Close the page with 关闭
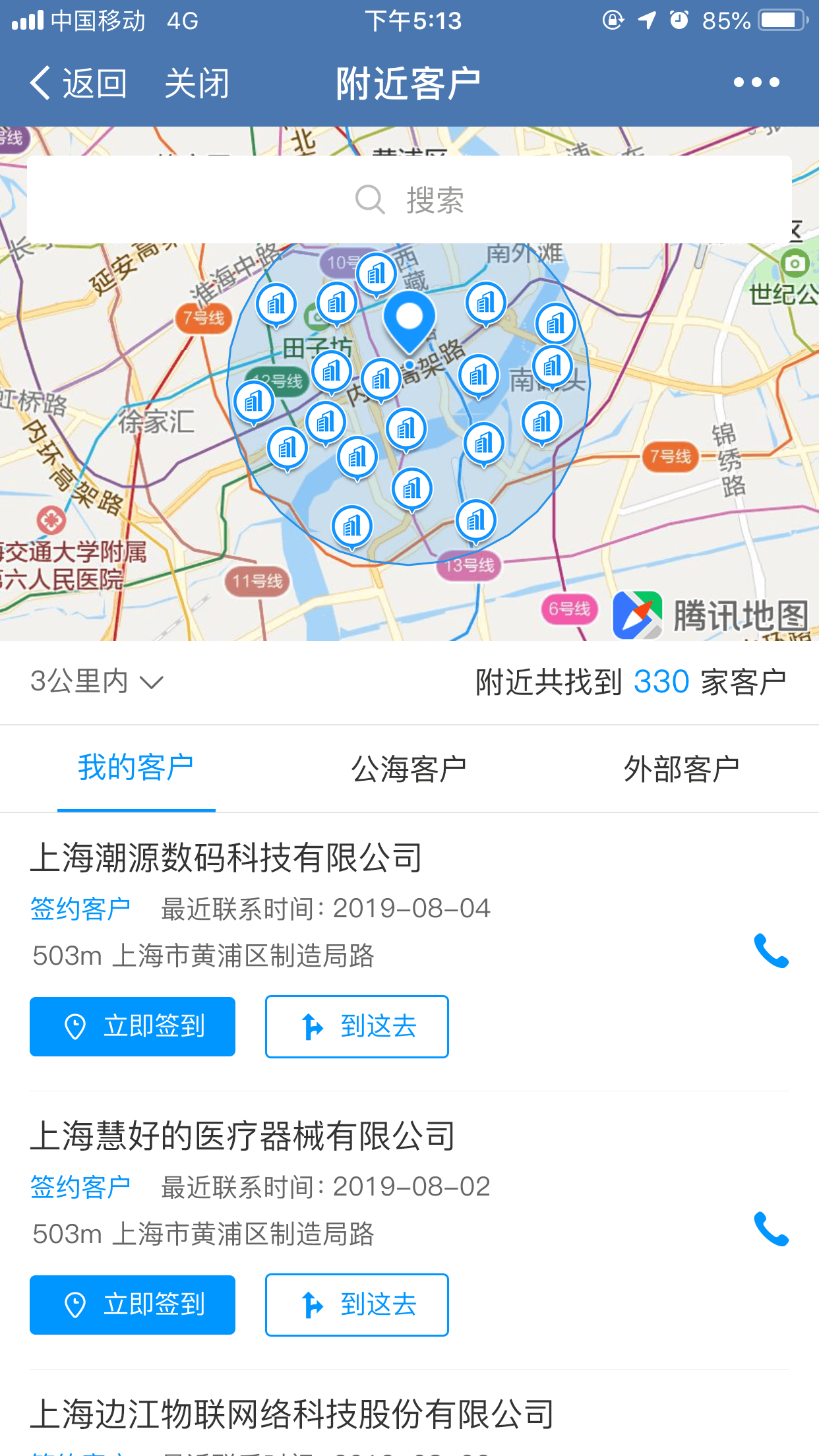Viewport: 819px width, 1456px height. coord(197,84)
